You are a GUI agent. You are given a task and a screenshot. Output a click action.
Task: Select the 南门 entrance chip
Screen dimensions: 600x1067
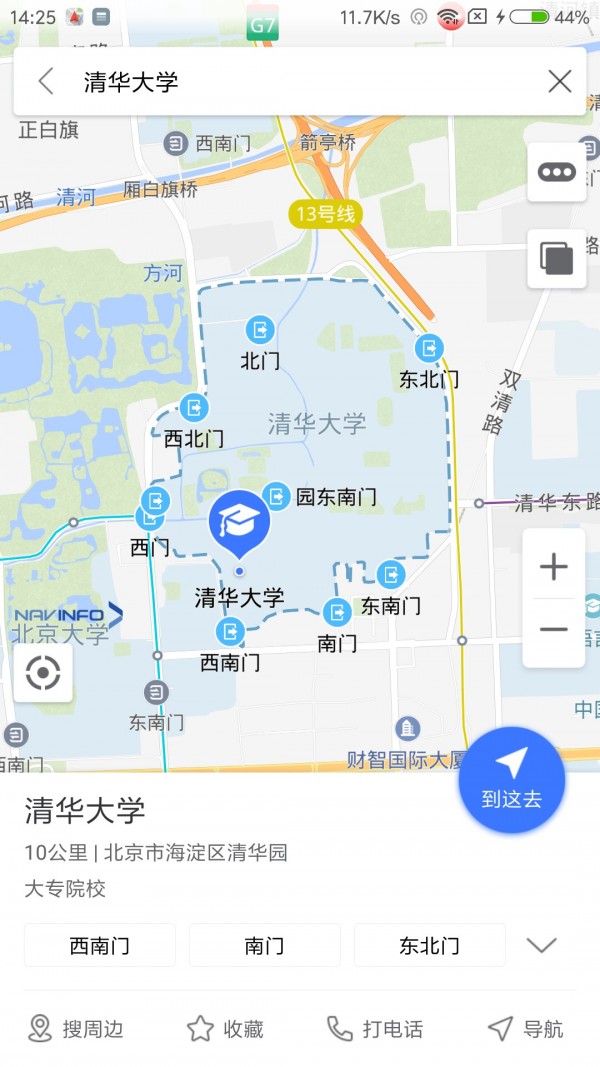(264, 945)
